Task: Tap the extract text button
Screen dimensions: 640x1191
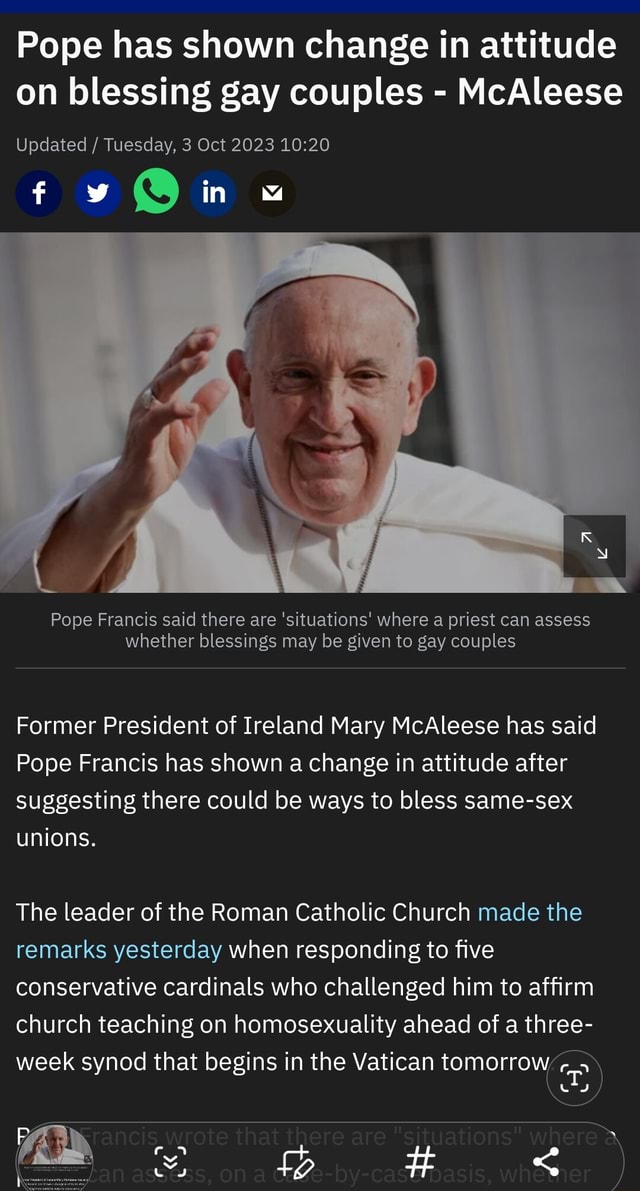Action: tap(575, 1077)
